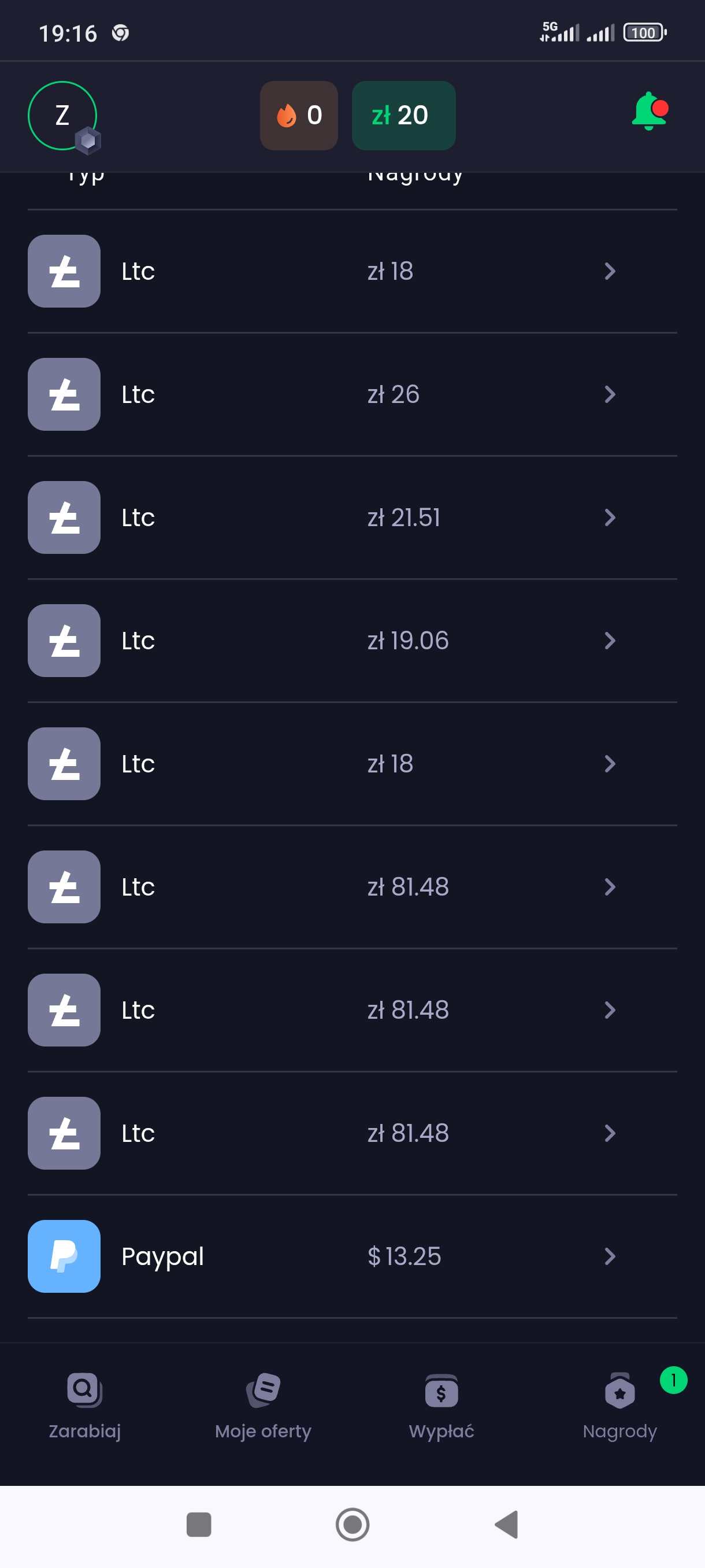The width and height of the screenshot is (705, 1568).
Task: Open the Z profile avatar
Action: (x=62, y=116)
